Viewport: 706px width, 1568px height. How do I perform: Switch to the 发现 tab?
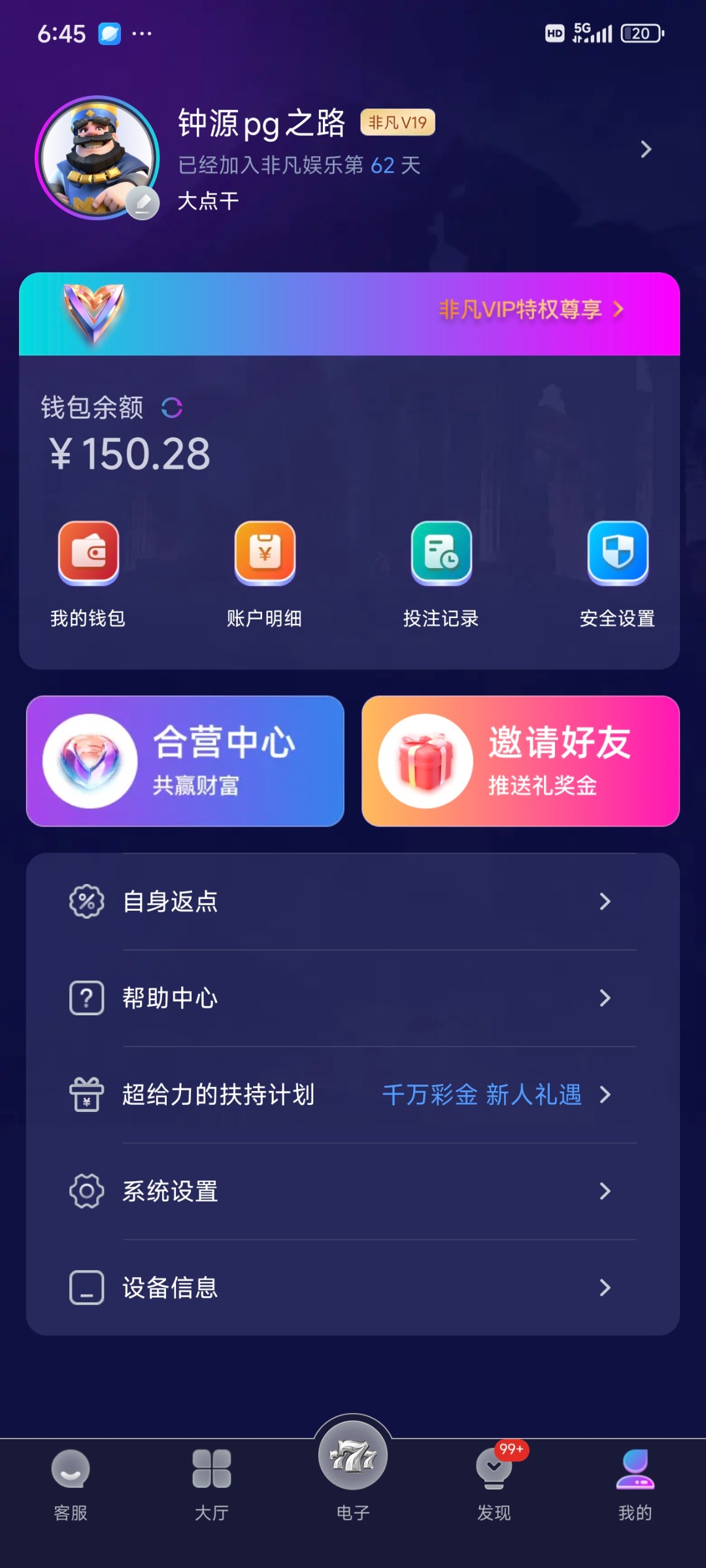pyautogui.click(x=494, y=1484)
